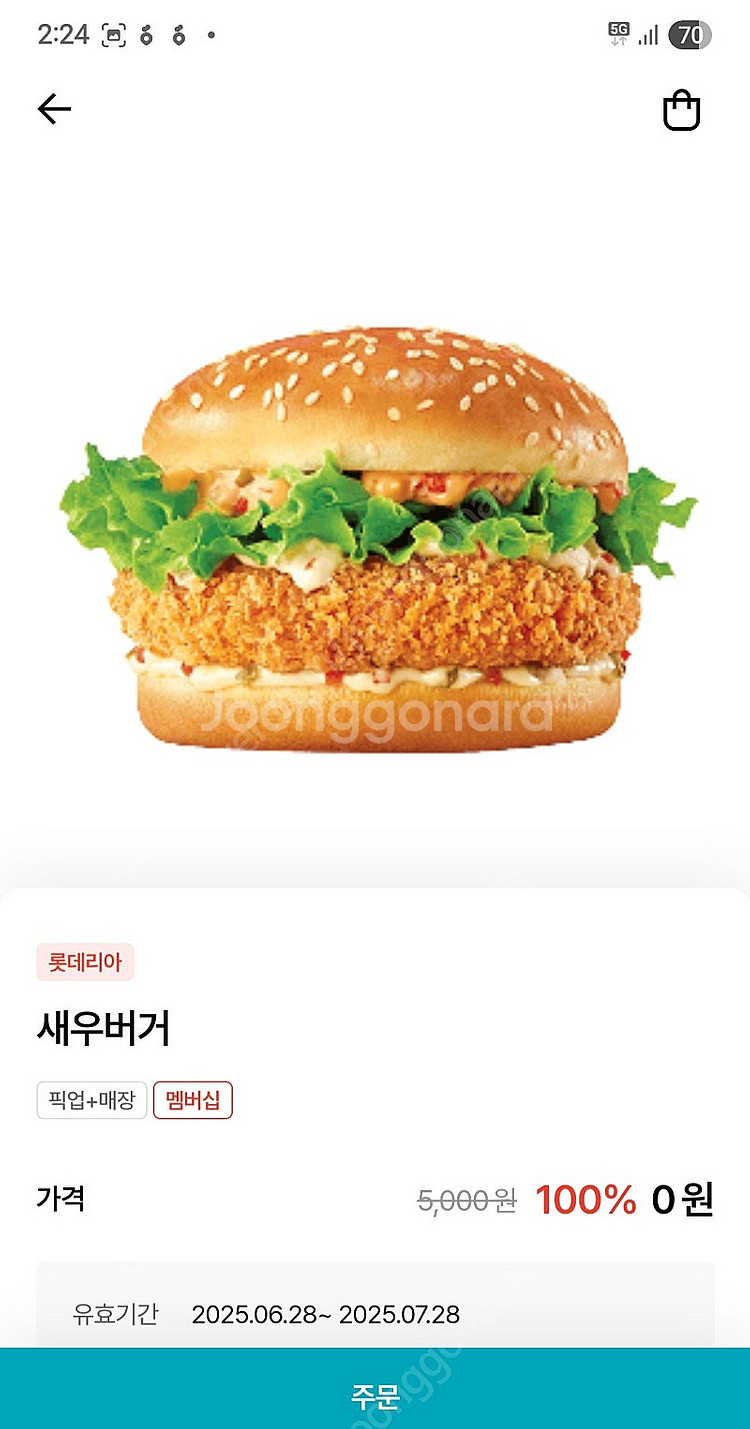Select the 멤버십 membership badge
The height and width of the screenshot is (1429, 750).
(192, 1099)
